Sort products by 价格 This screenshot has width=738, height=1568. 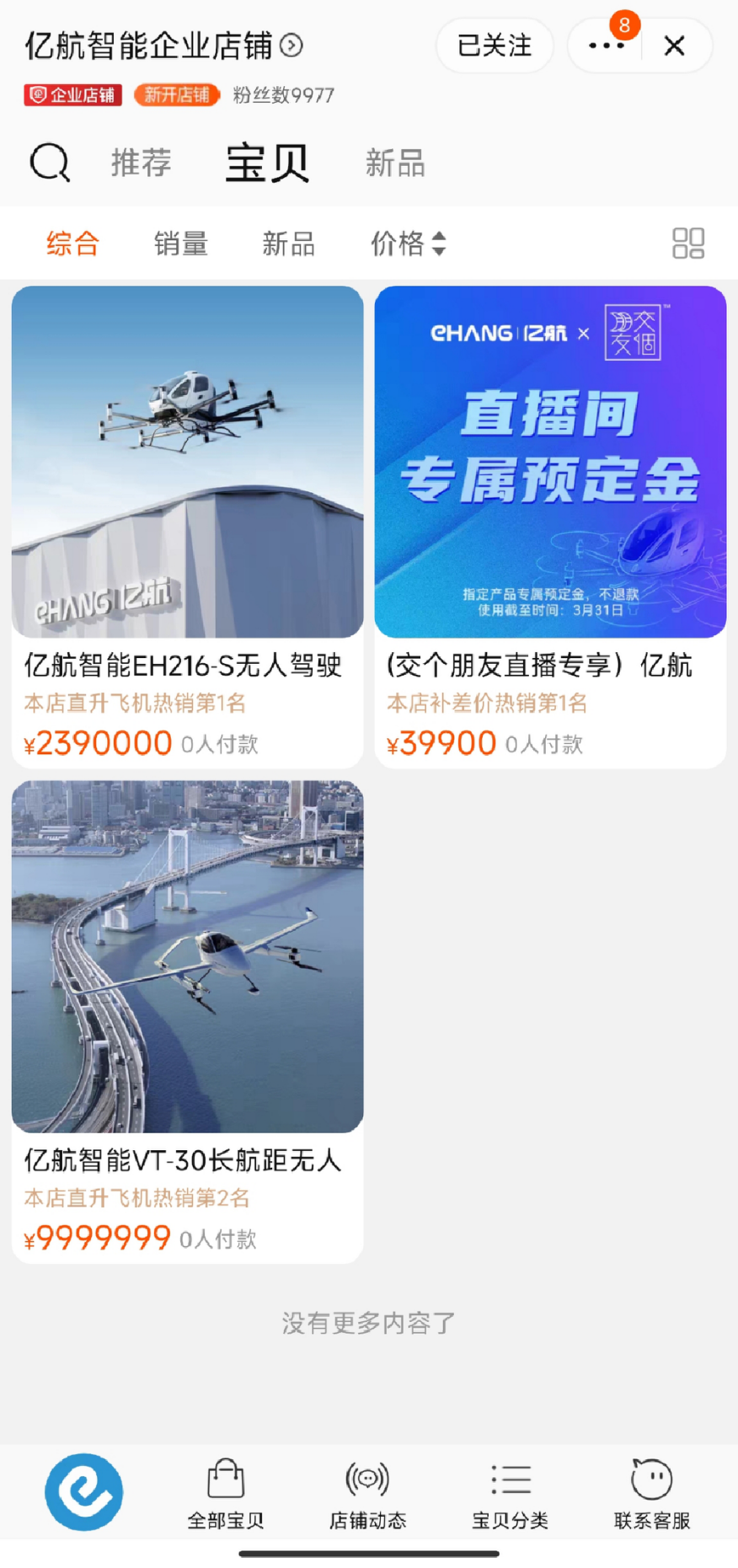[x=408, y=243]
